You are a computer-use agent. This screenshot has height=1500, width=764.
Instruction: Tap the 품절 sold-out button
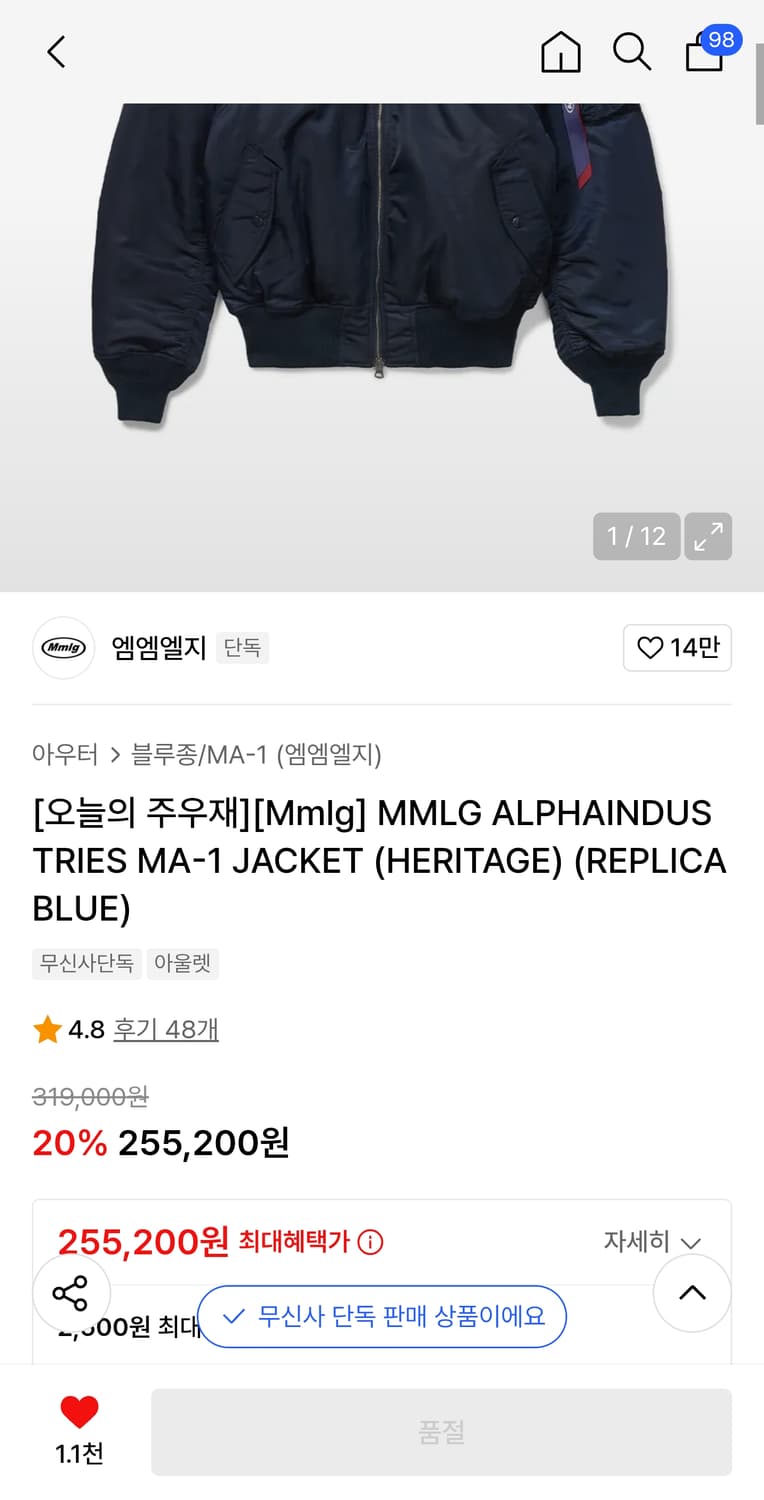click(443, 1431)
